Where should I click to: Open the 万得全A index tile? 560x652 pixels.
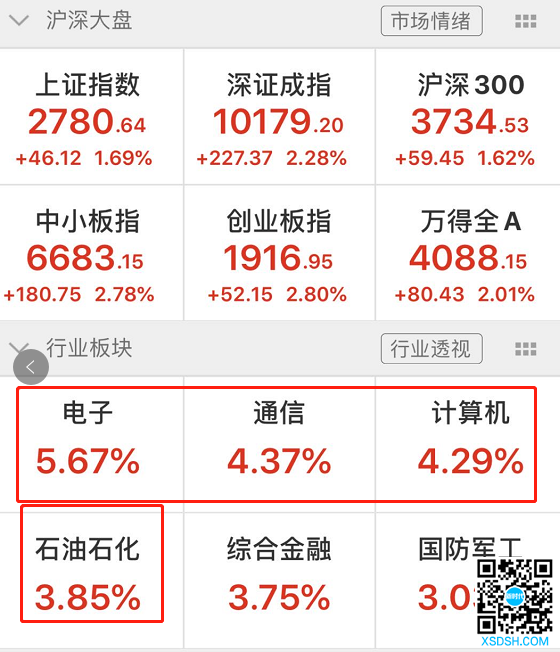pyautogui.click(x=468, y=253)
